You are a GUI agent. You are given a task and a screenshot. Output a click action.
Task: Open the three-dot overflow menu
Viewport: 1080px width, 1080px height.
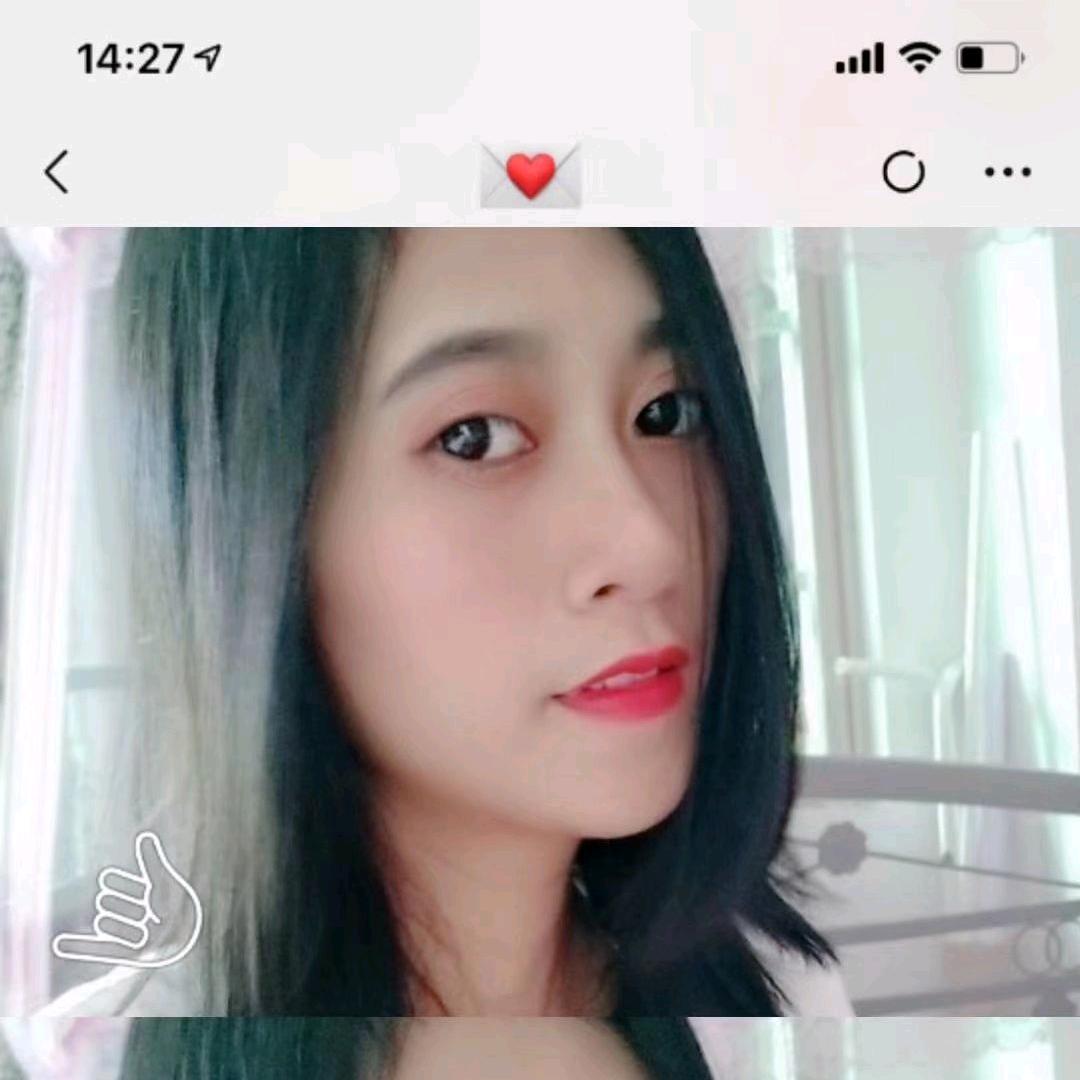tap(1007, 172)
